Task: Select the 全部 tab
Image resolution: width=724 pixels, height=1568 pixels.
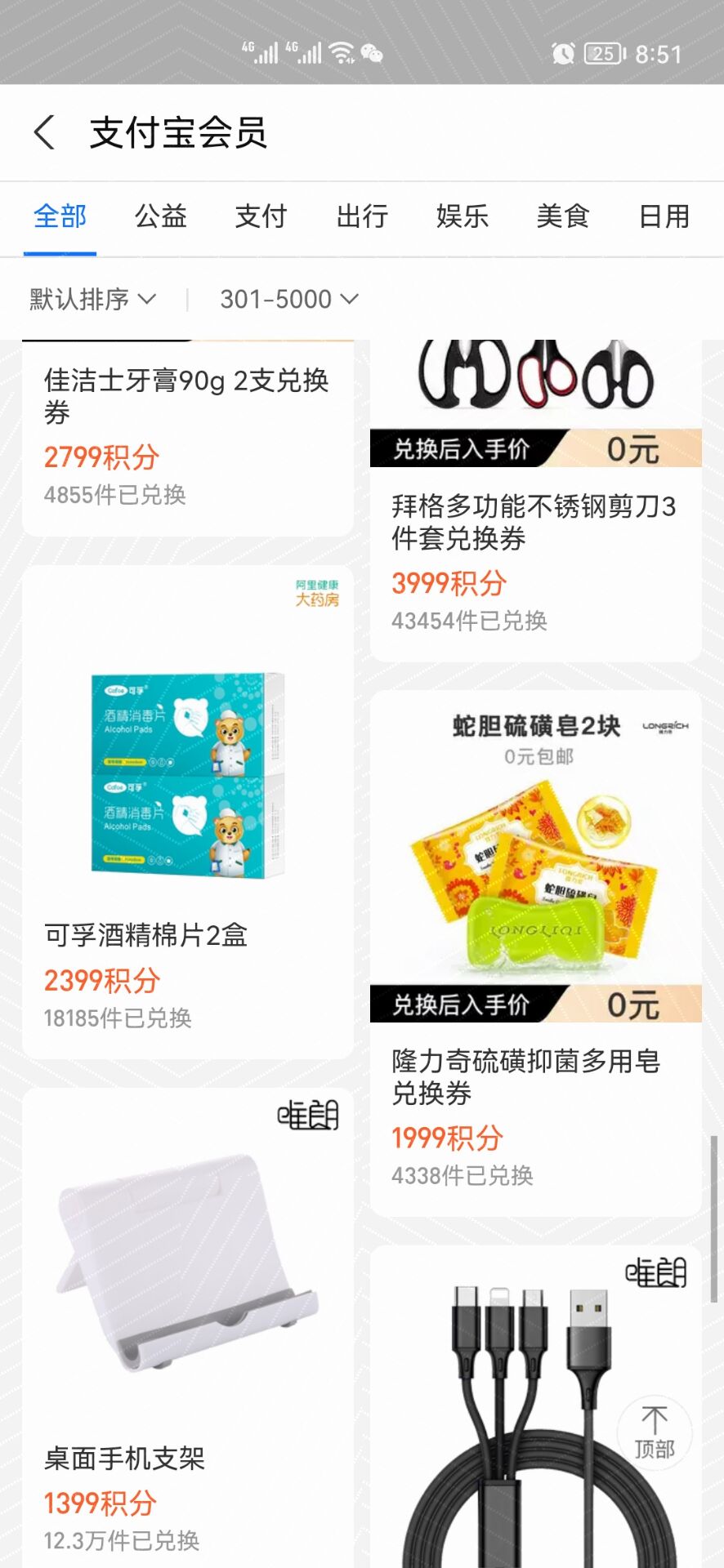Action: click(x=60, y=216)
